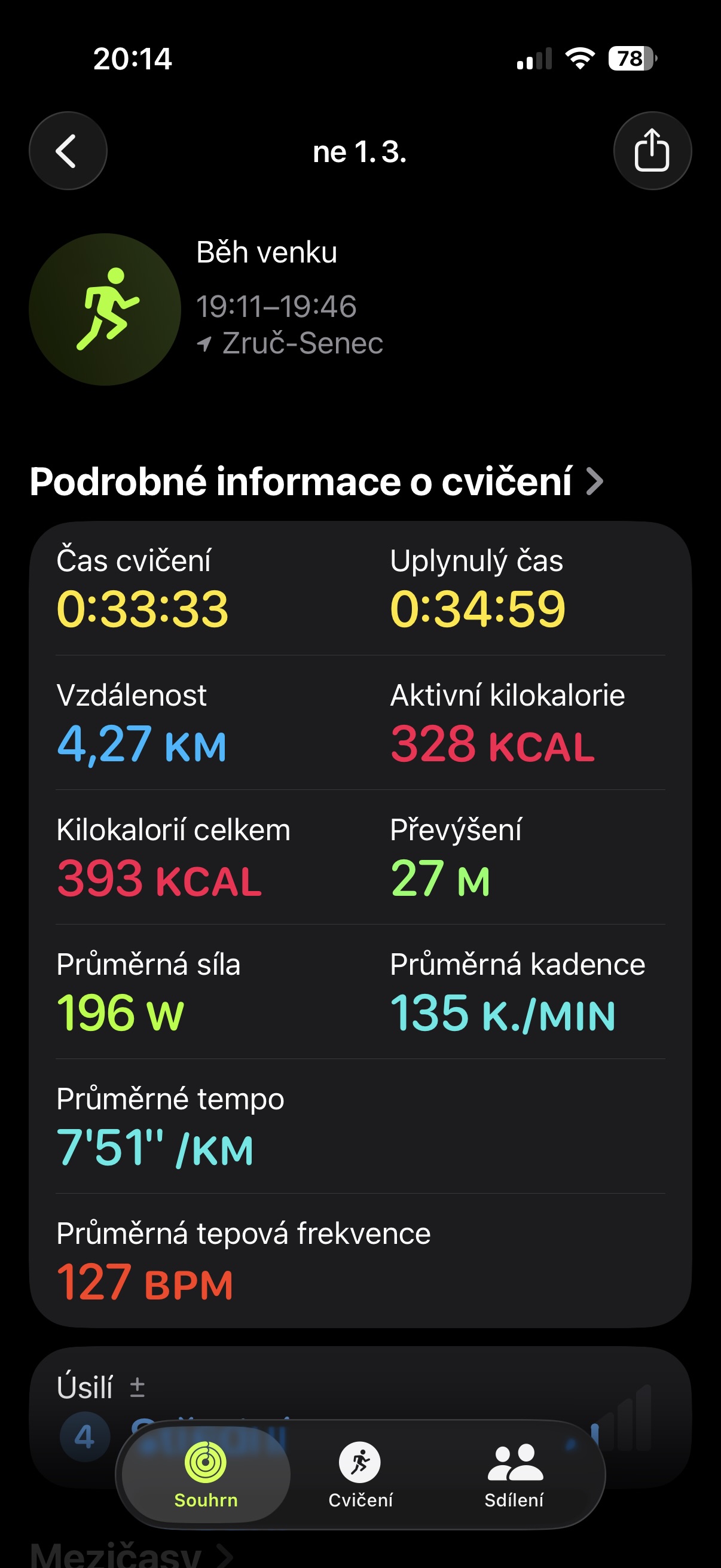This screenshot has width=721, height=1568.
Task: Share this outdoor run workout
Action: (652, 151)
